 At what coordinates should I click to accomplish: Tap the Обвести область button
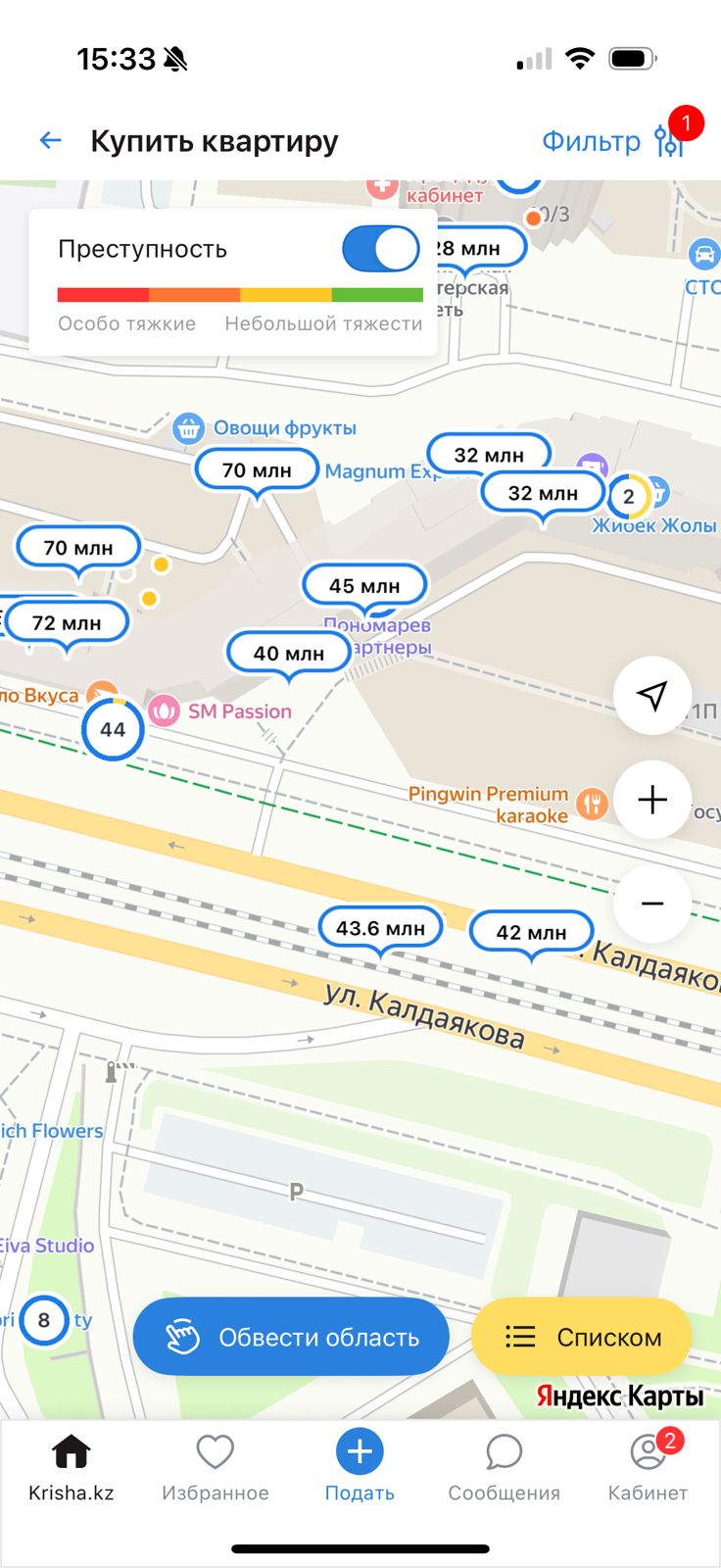tap(291, 1337)
